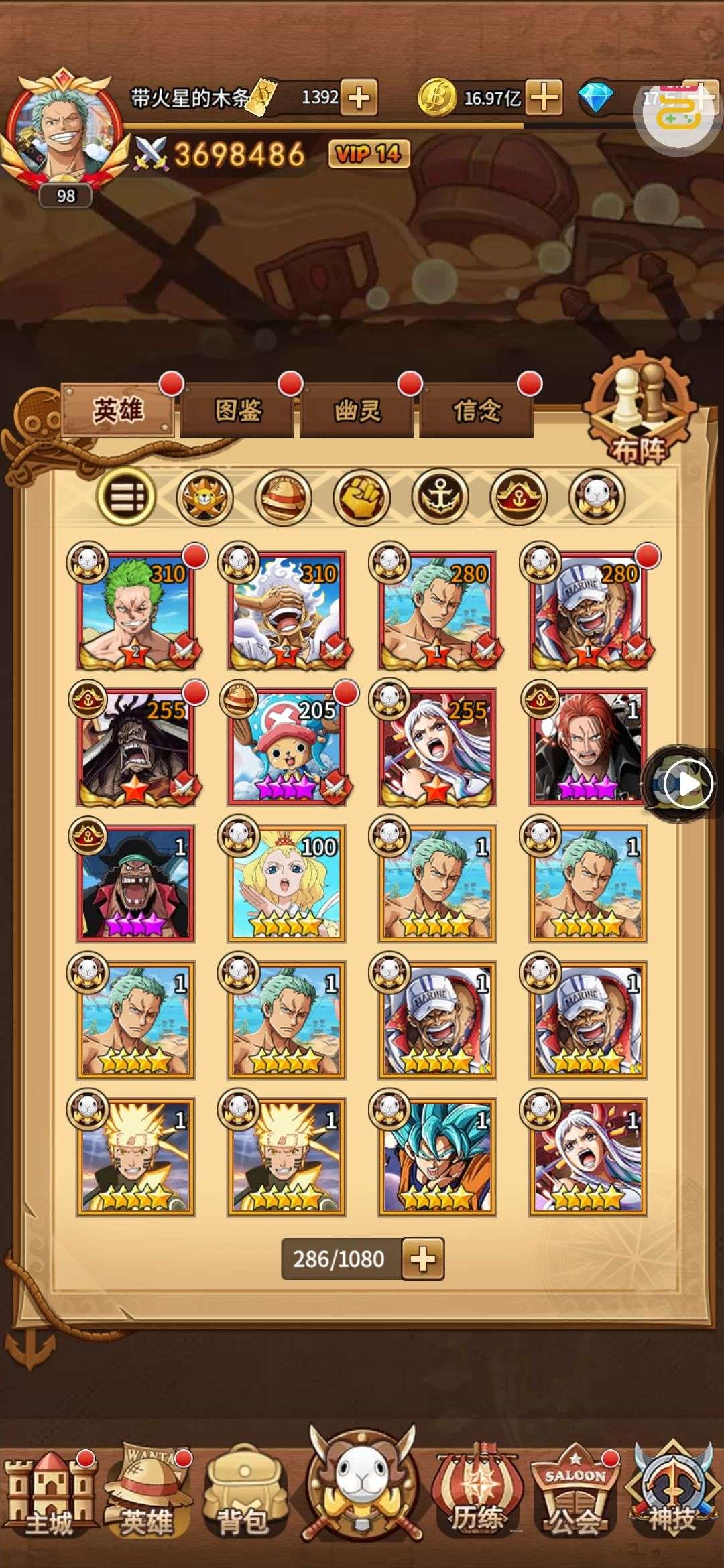Switch to the 幽灵 tab
The image size is (724, 1568).
pyautogui.click(x=357, y=410)
